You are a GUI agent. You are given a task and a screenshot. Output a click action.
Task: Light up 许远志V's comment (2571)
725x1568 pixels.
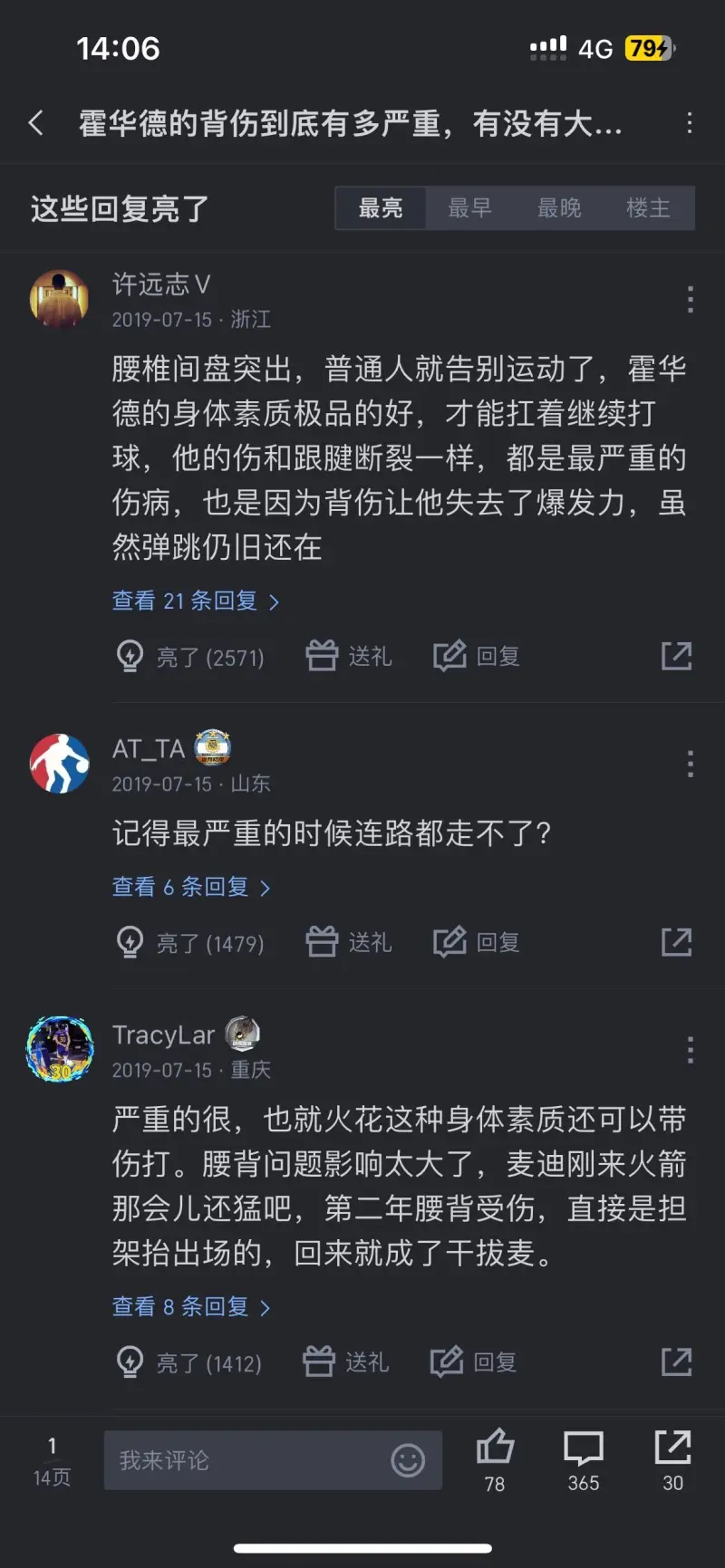click(x=191, y=657)
